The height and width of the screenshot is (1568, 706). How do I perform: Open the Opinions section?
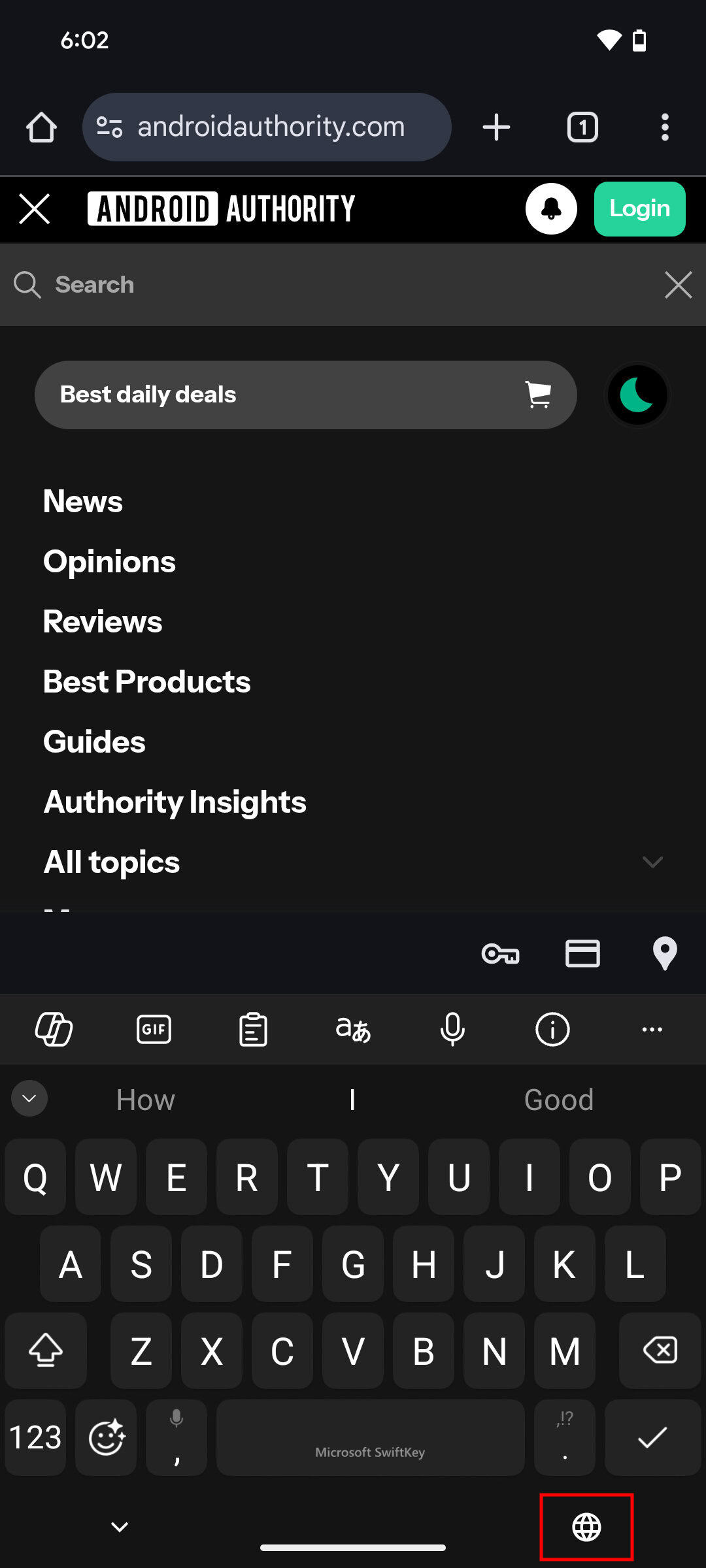tap(110, 562)
